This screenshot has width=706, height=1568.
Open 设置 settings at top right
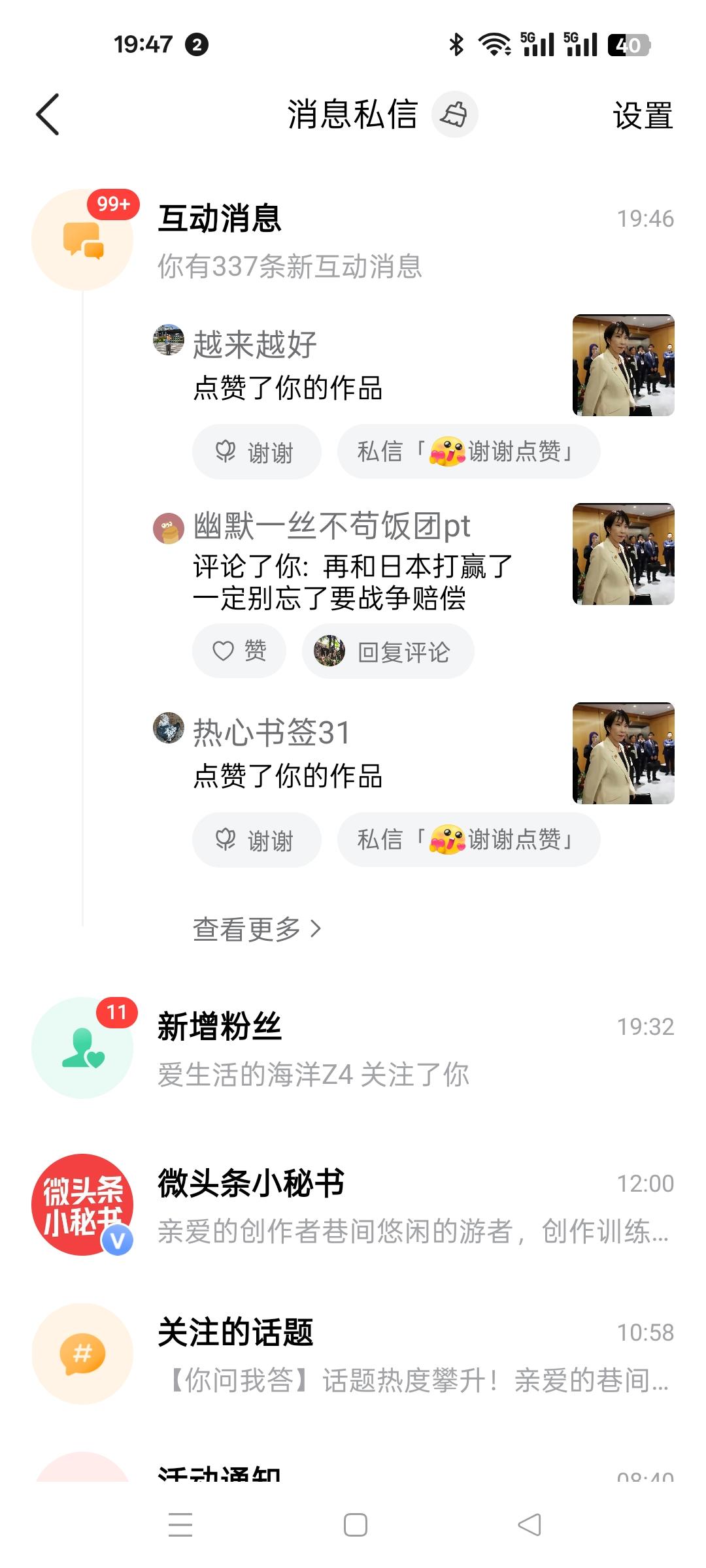(x=643, y=116)
